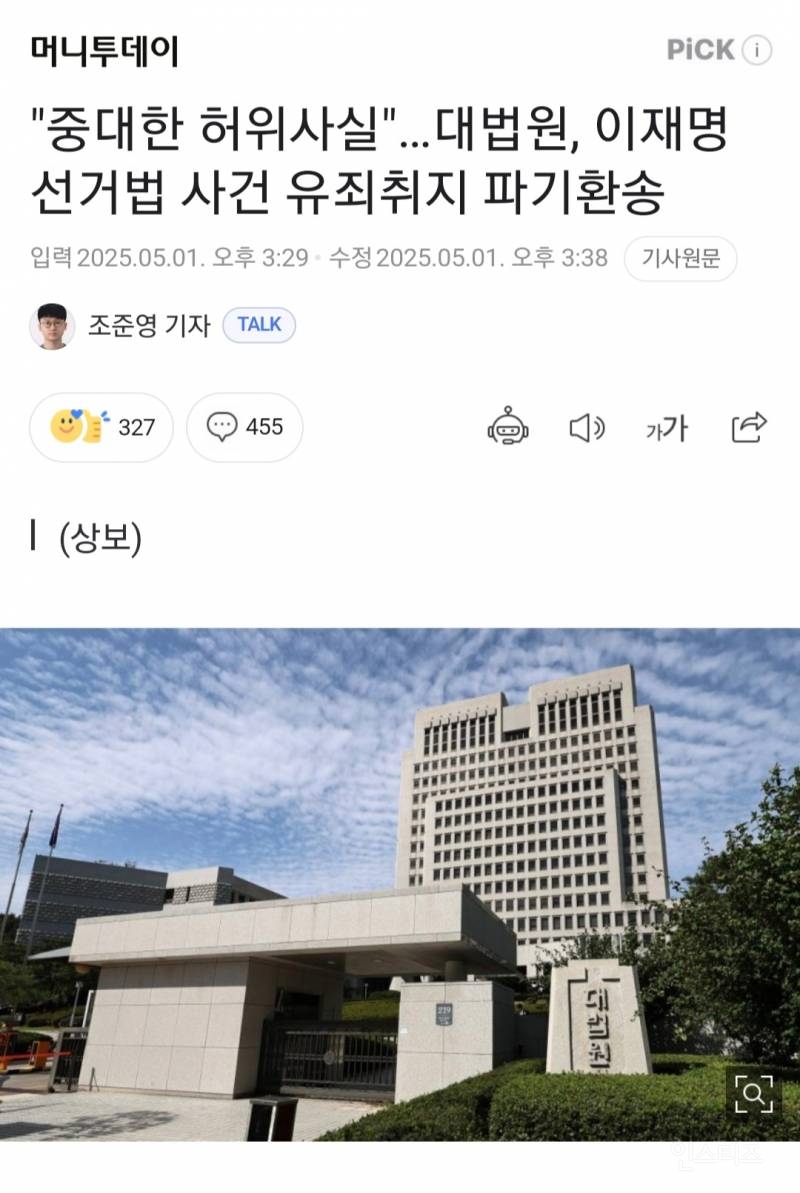Tap the reaction button with 327 likes
800x1193 pixels.
pyautogui.click(x=102, y=427)
